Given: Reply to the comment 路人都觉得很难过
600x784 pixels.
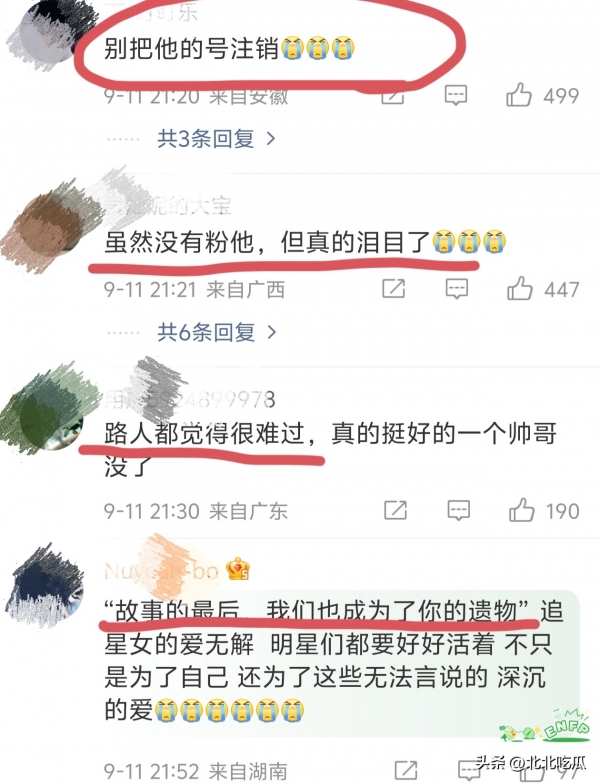Looking at the screenshot, I should (455, 510).
